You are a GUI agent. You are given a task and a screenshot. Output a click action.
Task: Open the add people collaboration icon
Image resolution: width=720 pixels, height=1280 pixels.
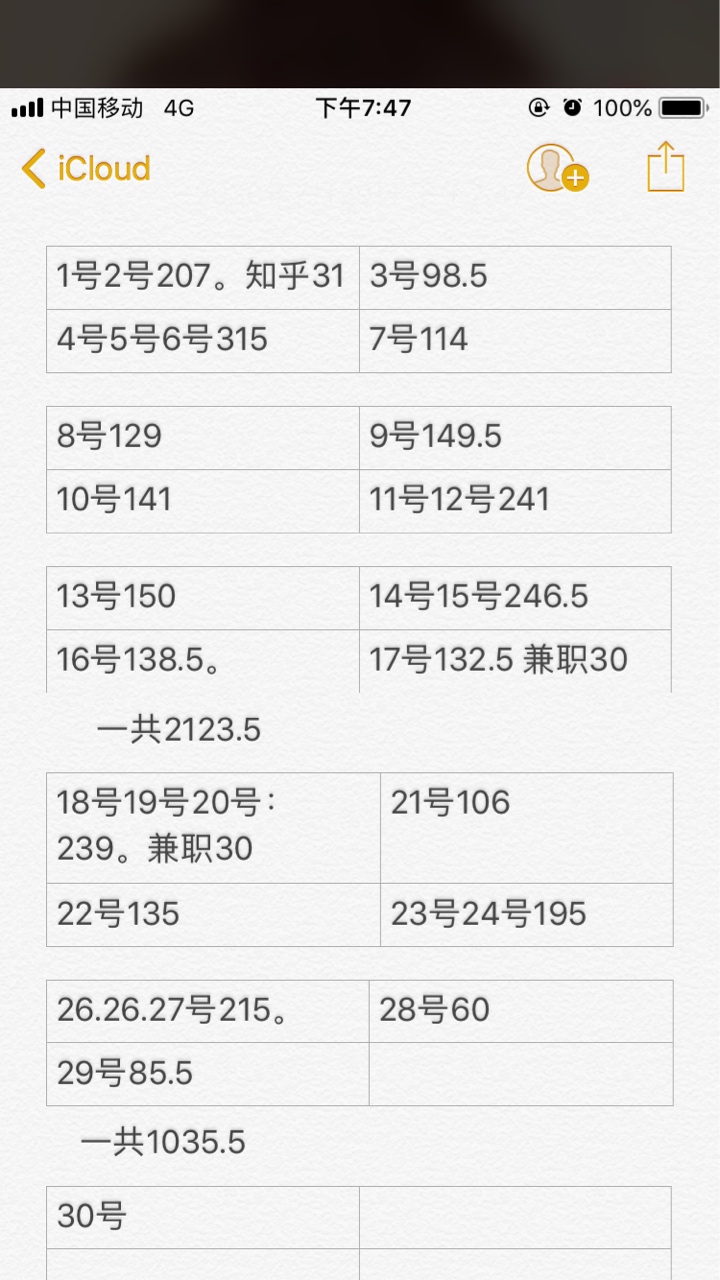(x=557, y=167)
